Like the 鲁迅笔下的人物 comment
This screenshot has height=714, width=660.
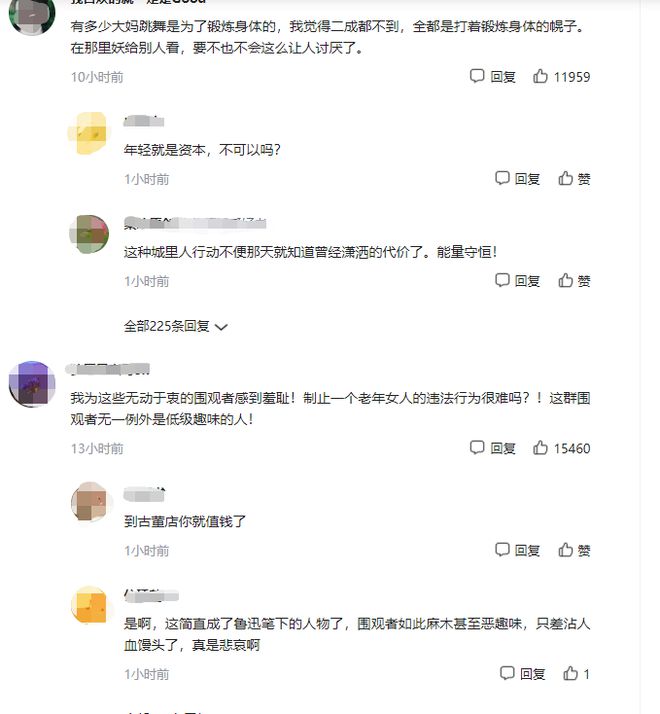pyautogui.click(x=575, y=674)
